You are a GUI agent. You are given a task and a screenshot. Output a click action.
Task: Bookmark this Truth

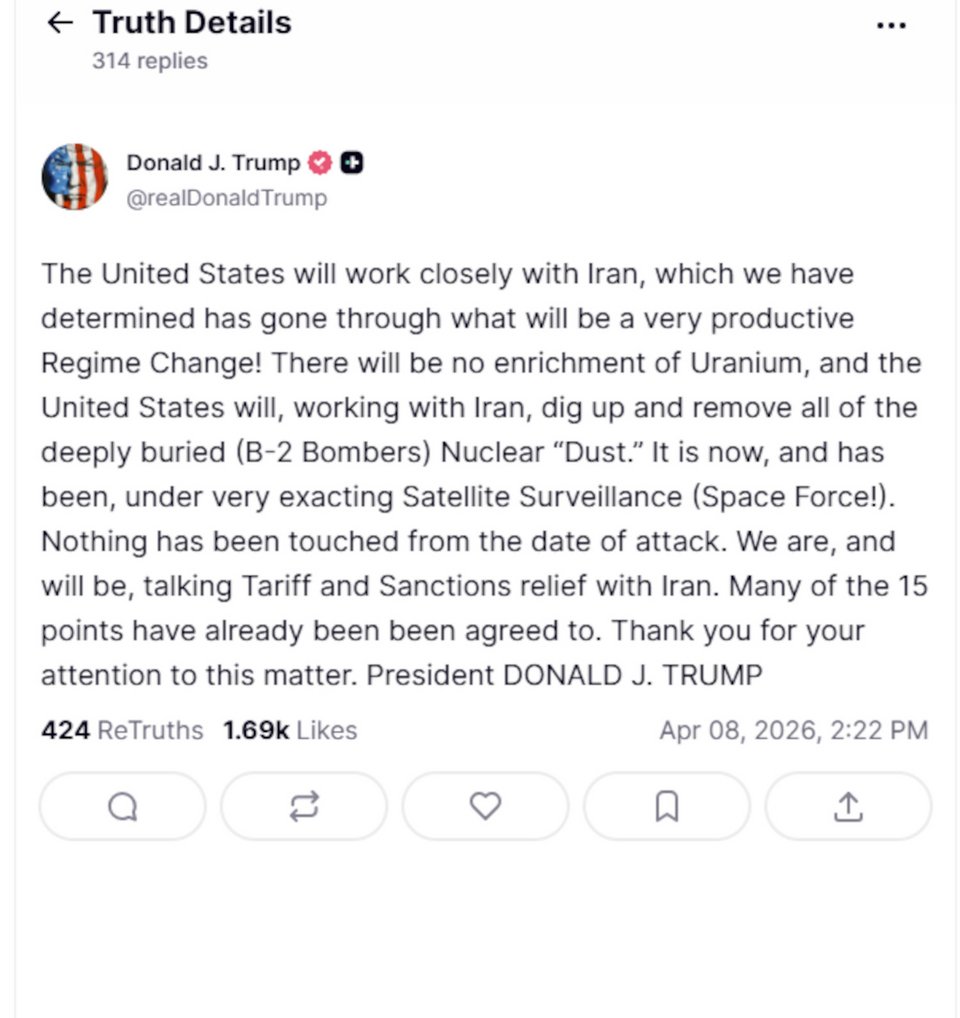point(666,806)
